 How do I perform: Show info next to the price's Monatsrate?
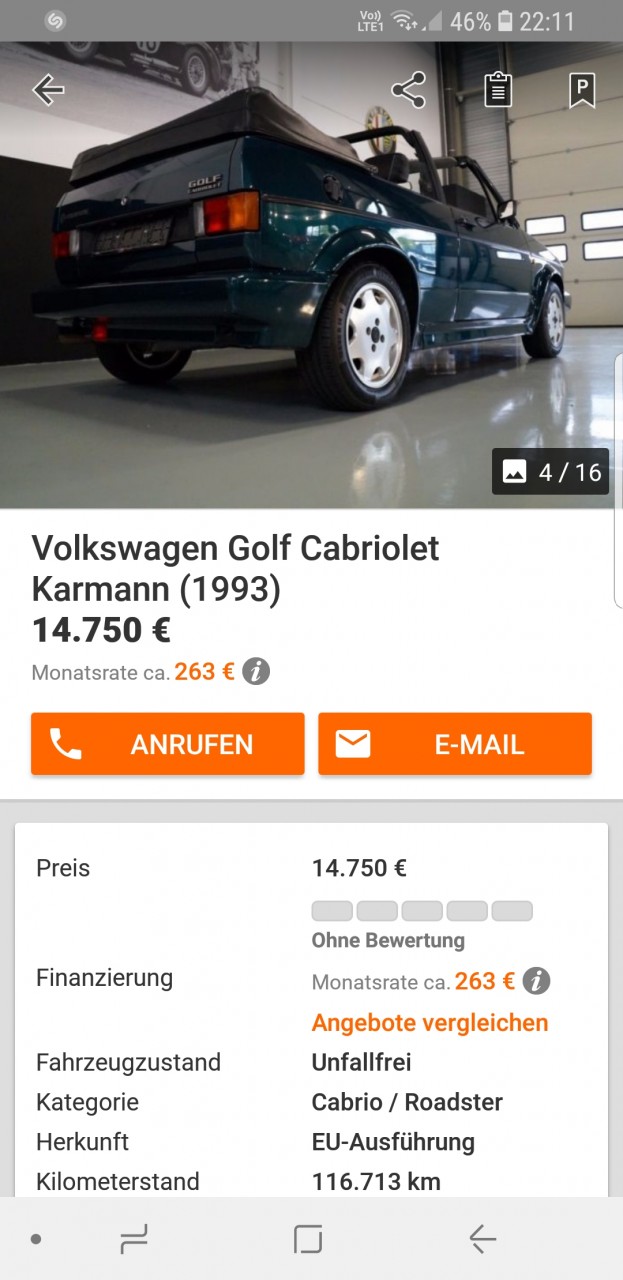[x=256, y=671]
